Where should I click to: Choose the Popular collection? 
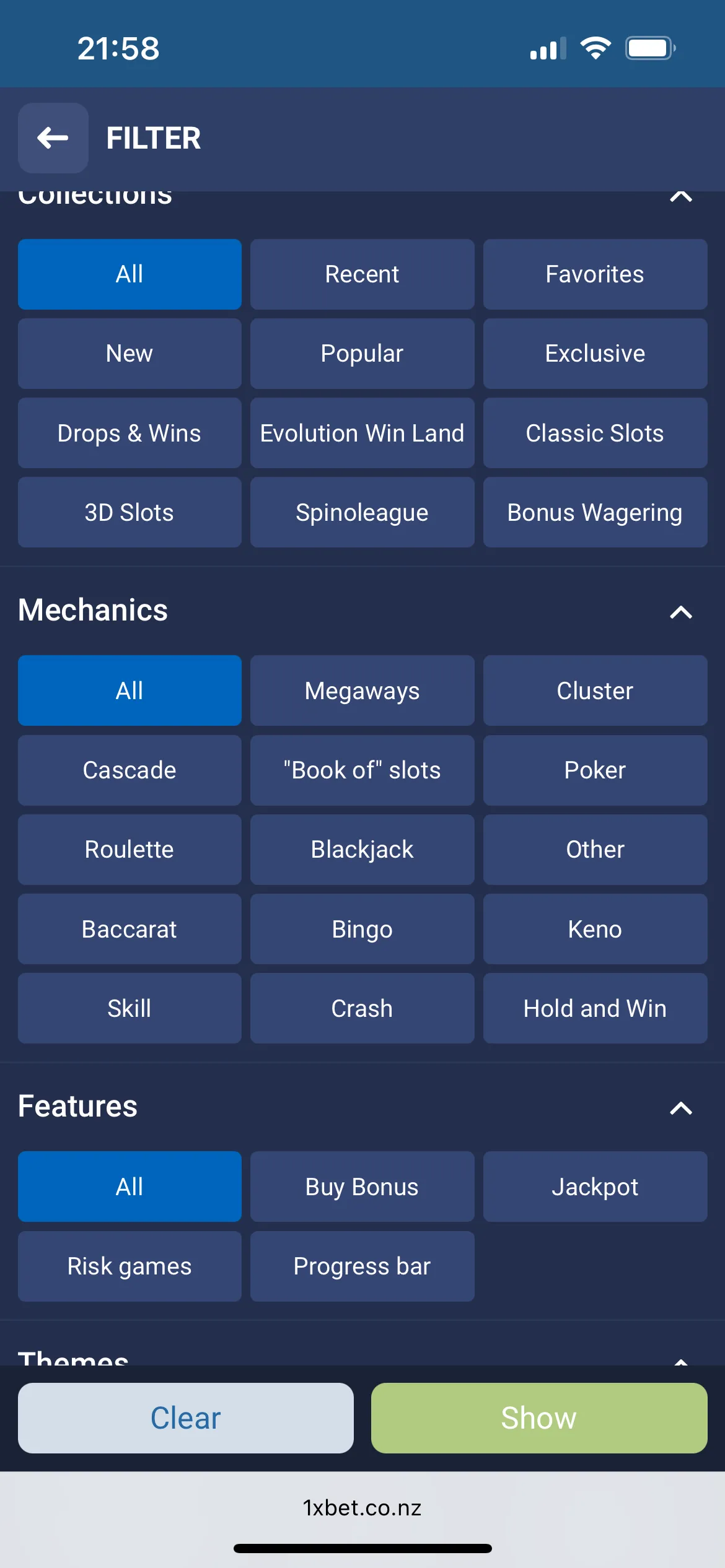click(362, 354)
